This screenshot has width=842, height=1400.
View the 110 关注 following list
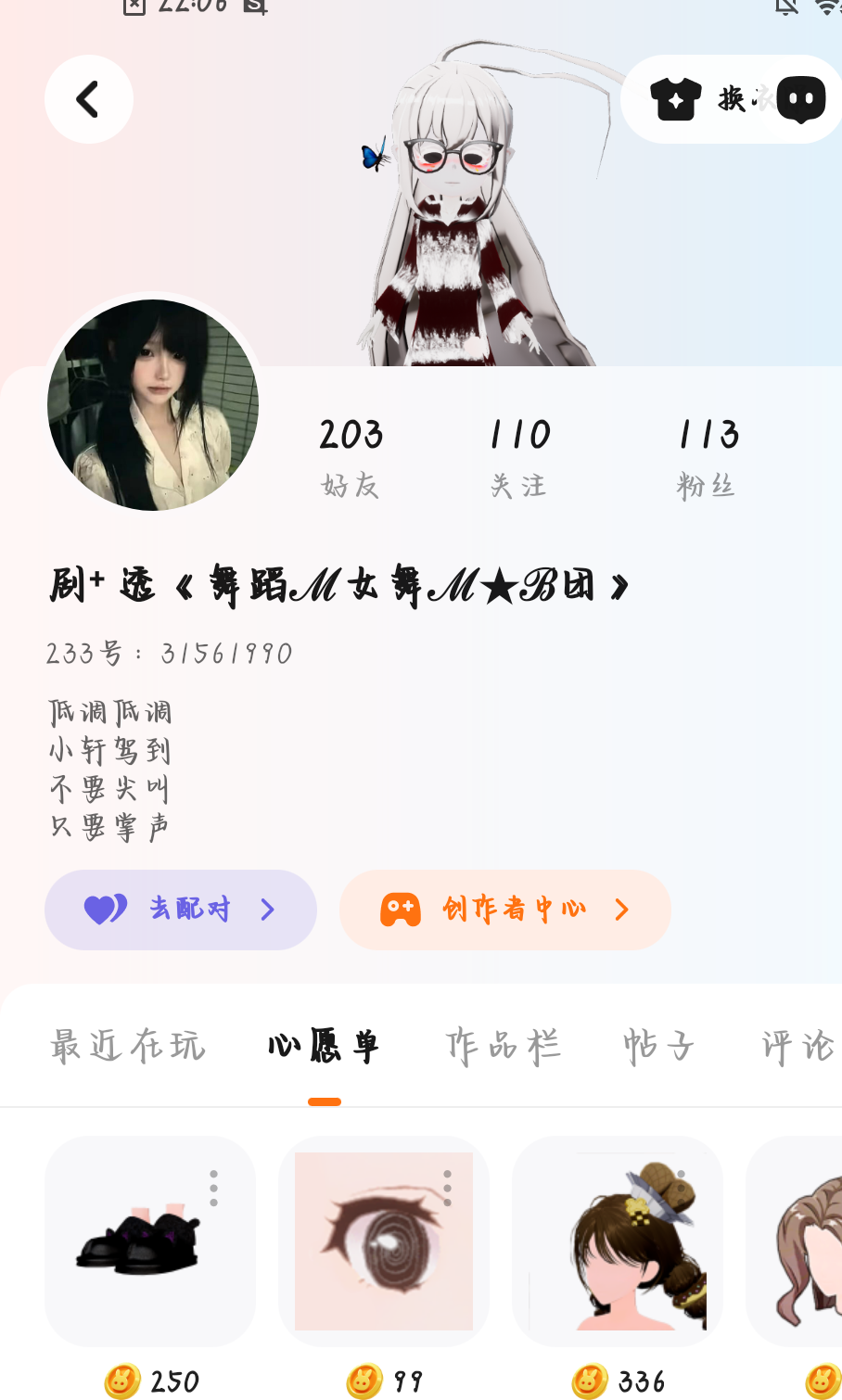click(x=519, y=455)
